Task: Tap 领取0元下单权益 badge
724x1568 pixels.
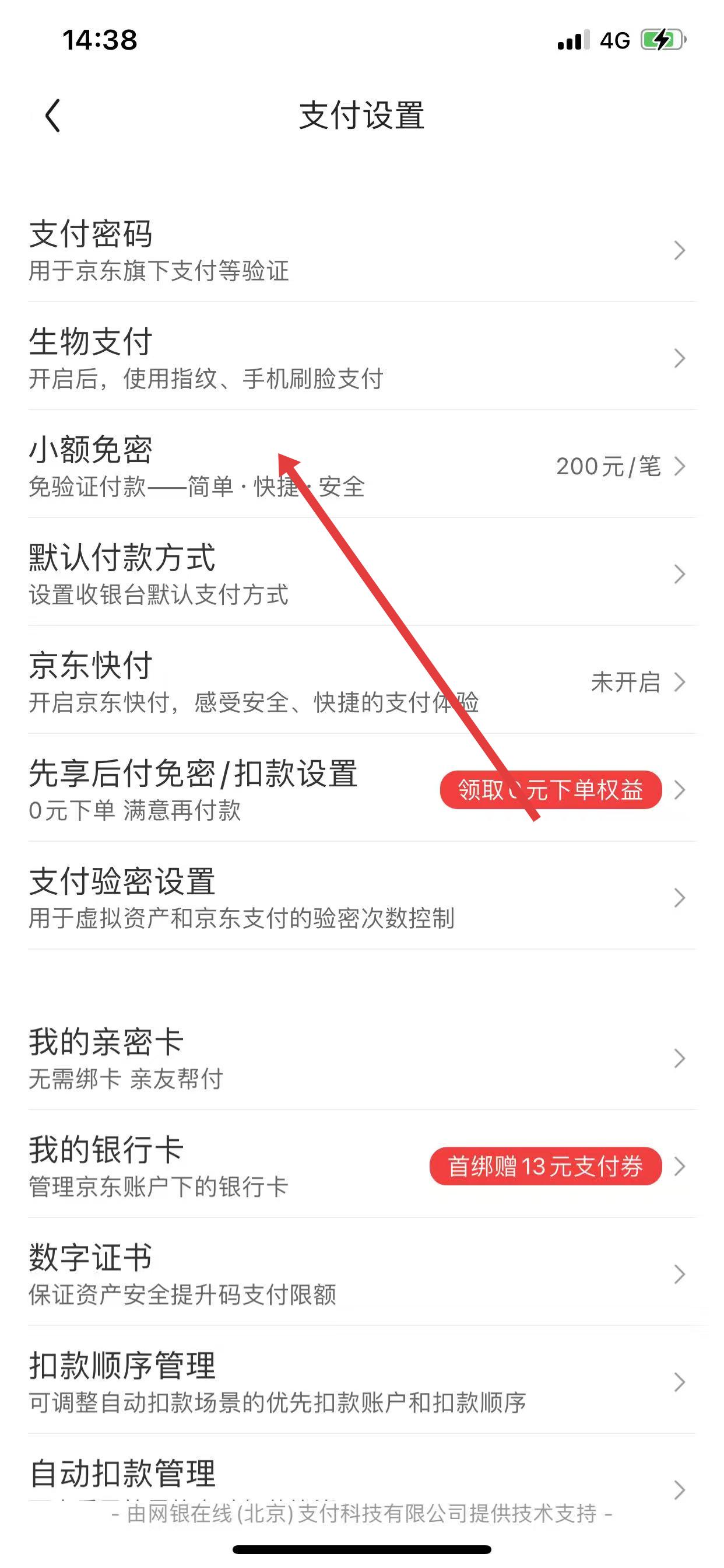Action: pyautogui.click(x=550, y=790)
